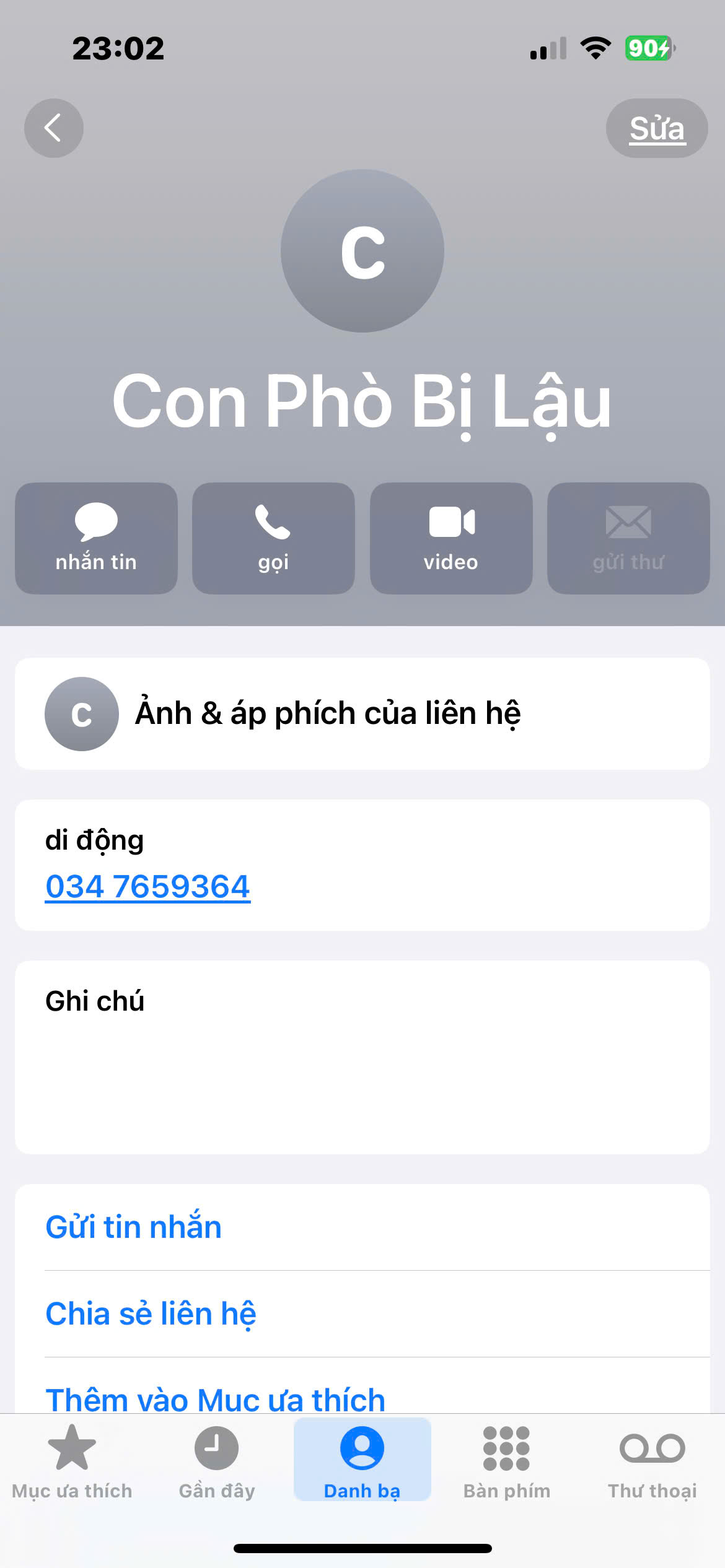This screenshot has width=725, height=1568.
Task: Open the Gần đây tab
Action: [217, 1461]
